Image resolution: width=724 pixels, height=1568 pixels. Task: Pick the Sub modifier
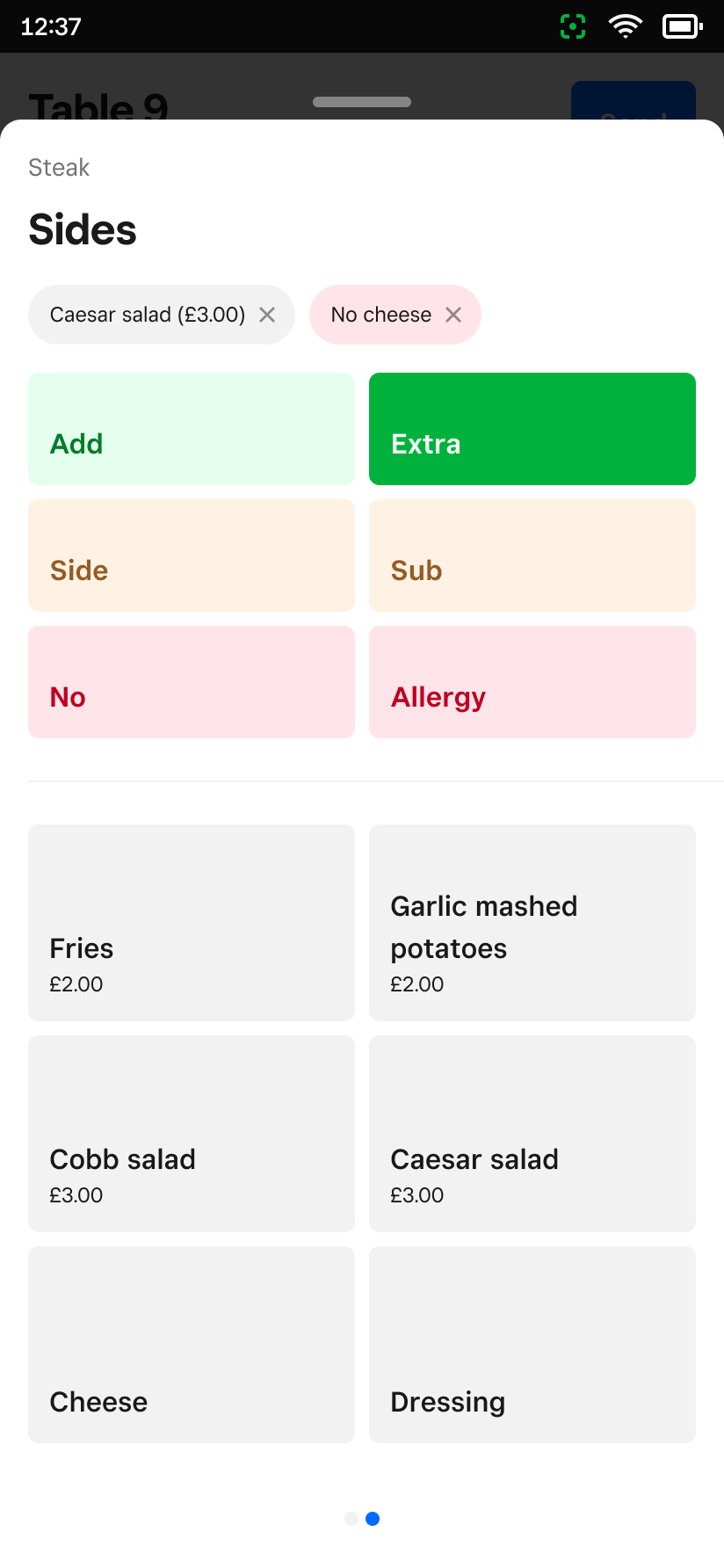coord(532,555)
